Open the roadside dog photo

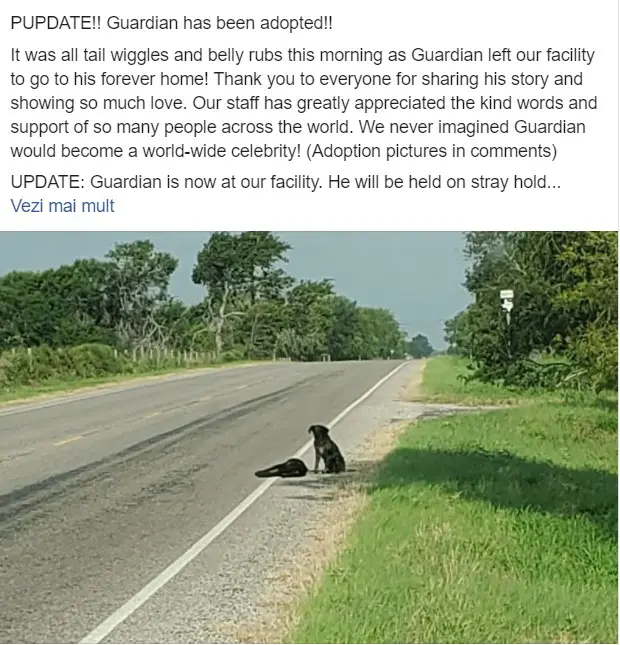(x=309, y=437)
